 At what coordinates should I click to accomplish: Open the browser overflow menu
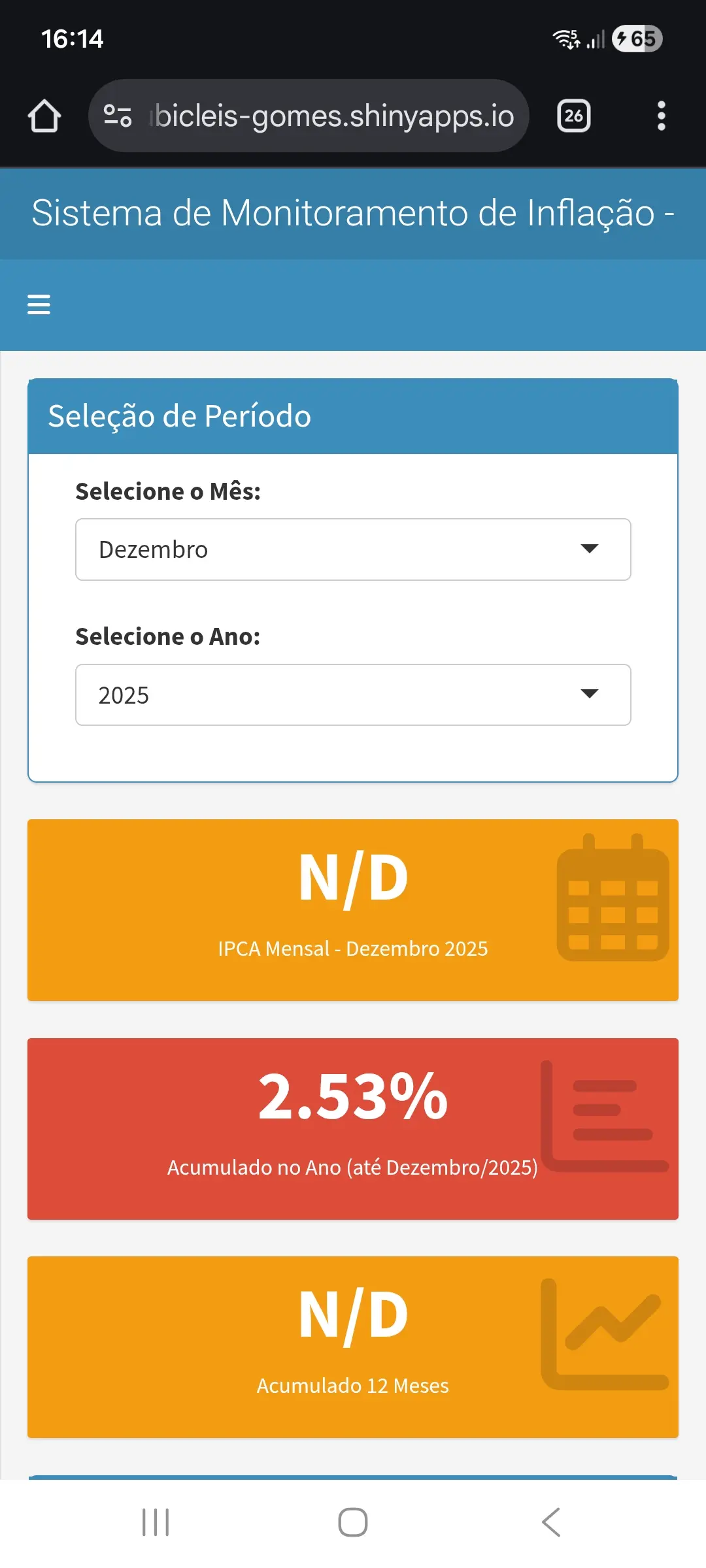[x=661, y=116]
